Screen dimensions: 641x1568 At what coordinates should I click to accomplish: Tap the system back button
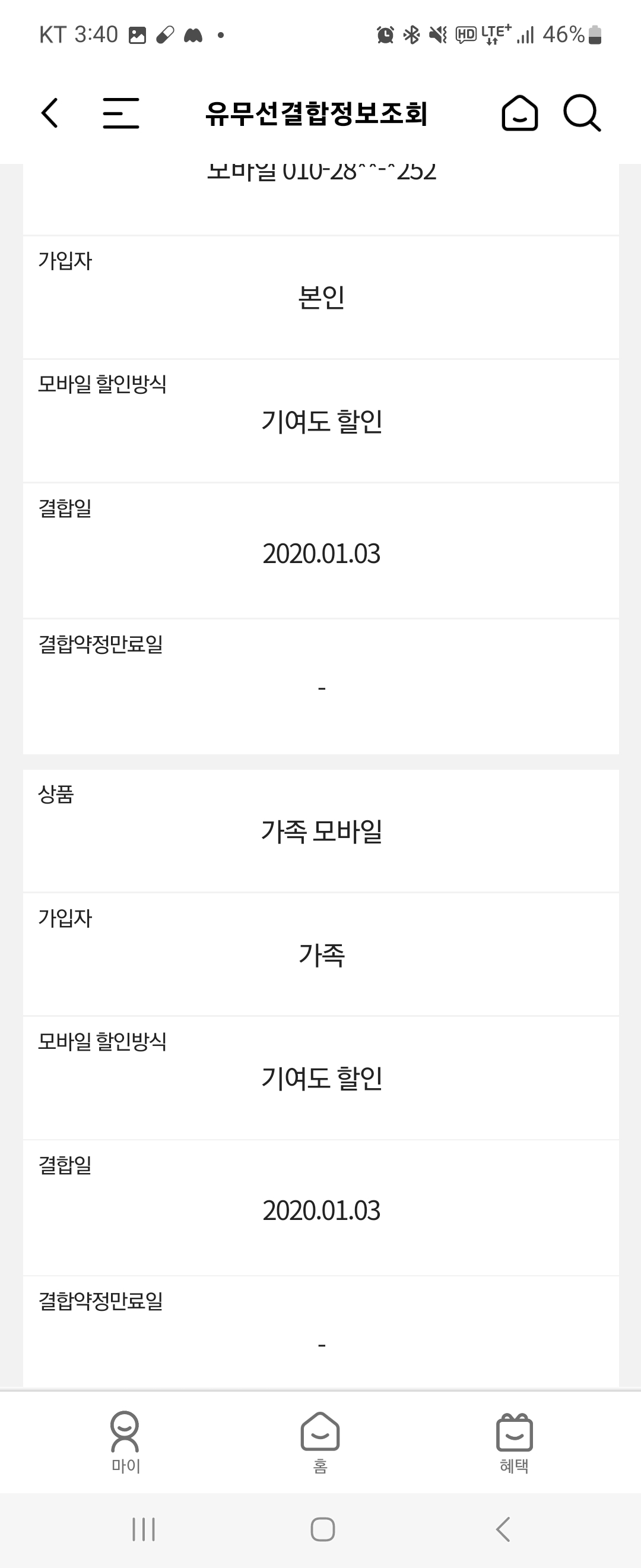(x=503, y=1528)
